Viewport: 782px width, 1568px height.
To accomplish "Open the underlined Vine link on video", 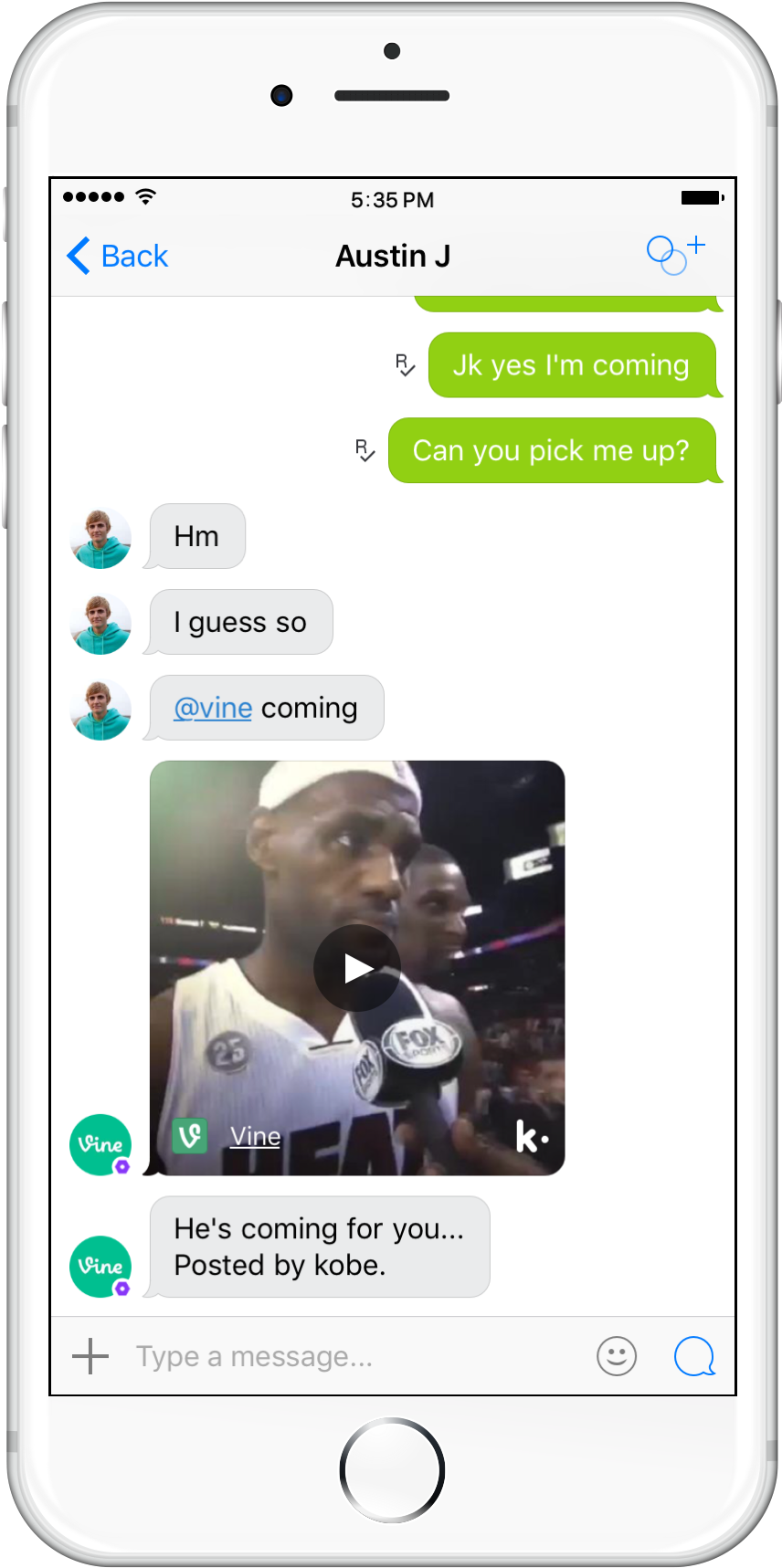I will 255,1136.
